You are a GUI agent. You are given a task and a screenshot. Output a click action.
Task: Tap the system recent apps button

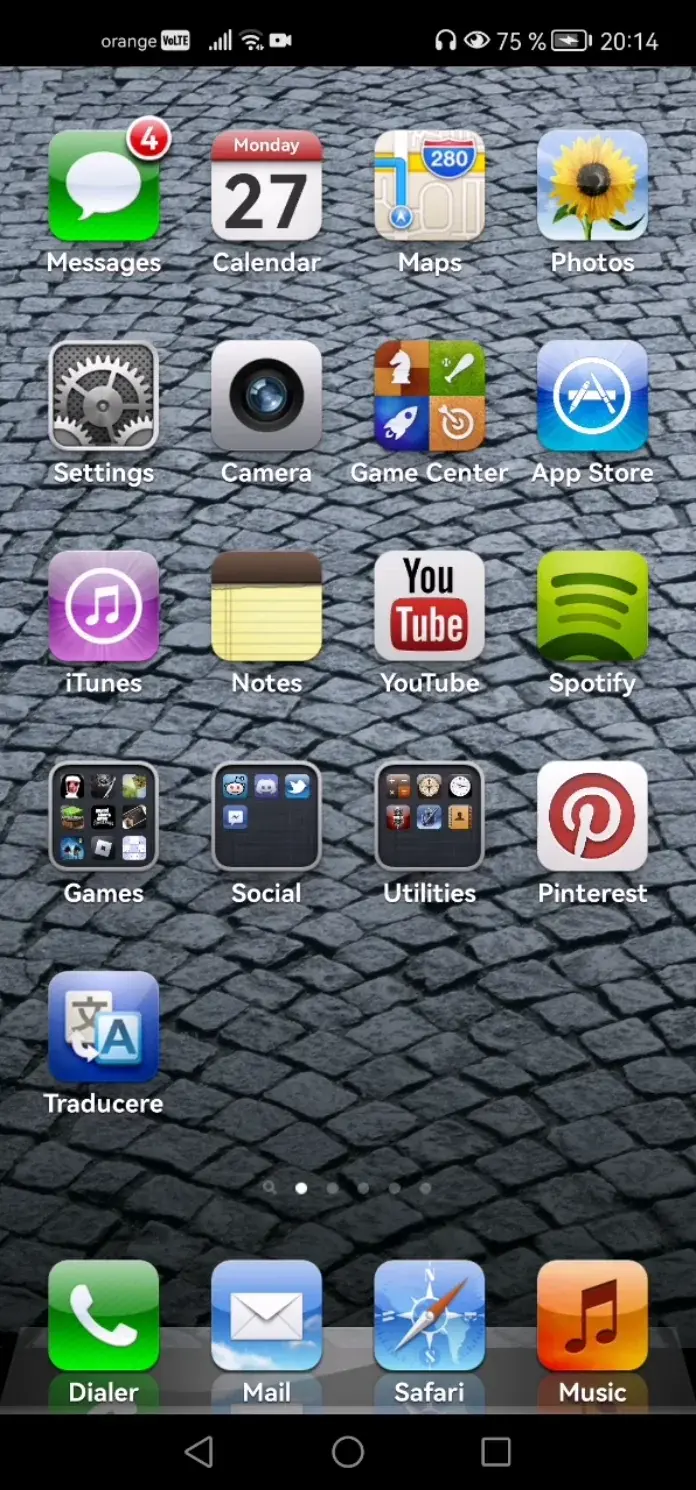pos(496,1452)
